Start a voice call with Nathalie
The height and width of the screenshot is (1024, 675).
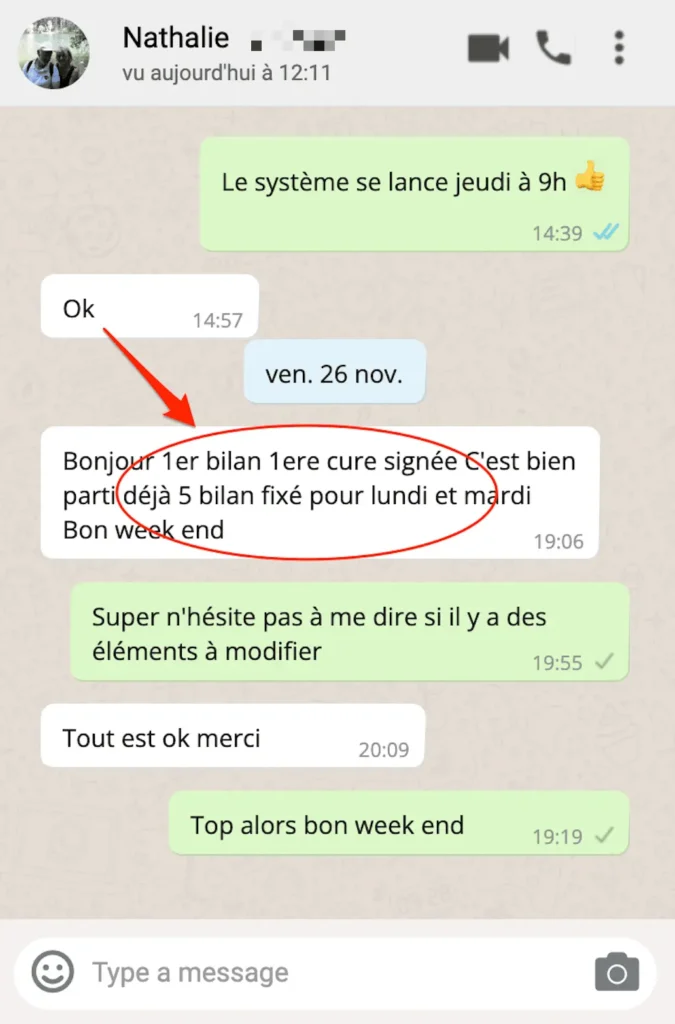[x=554, y=48]
